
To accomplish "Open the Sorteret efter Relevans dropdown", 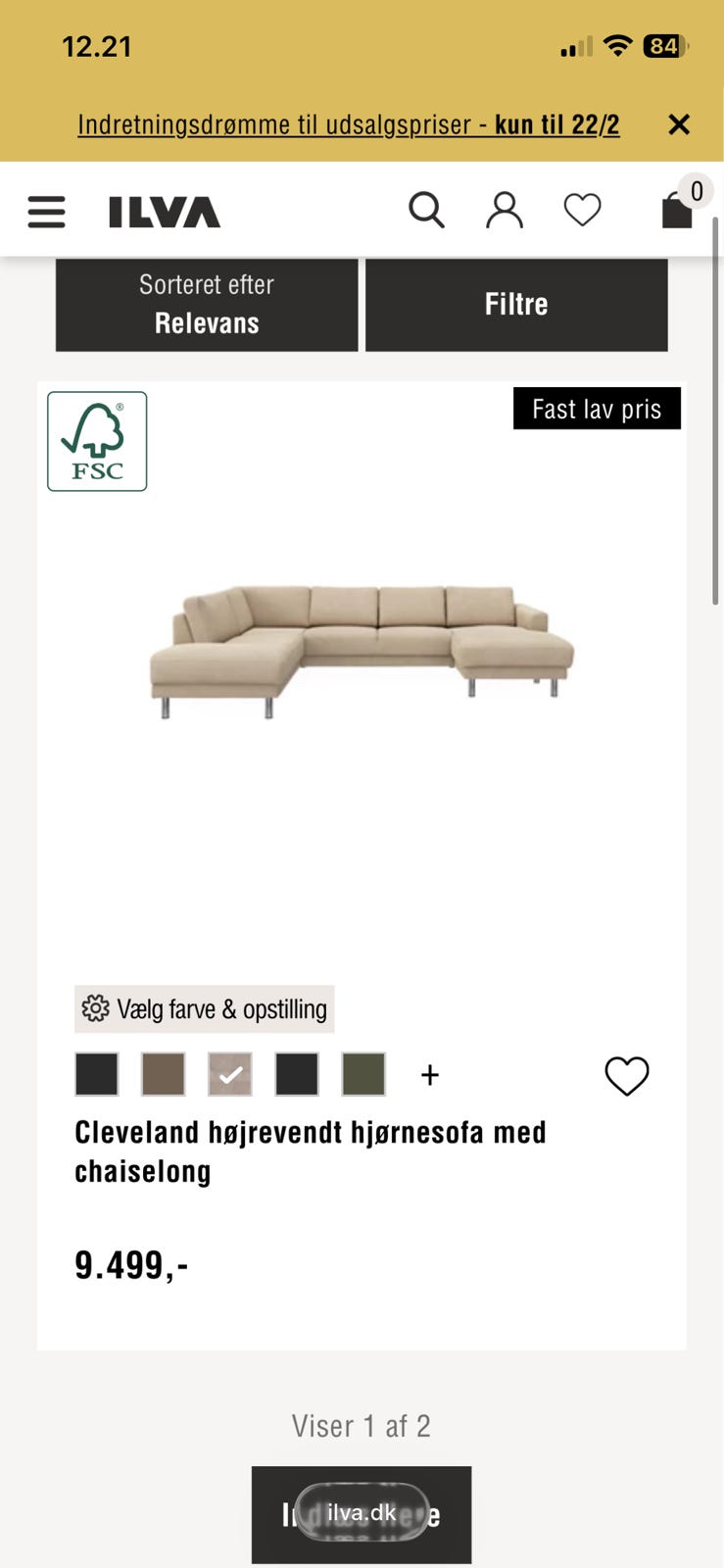I will pyautogui.click(x=206, y=304).
